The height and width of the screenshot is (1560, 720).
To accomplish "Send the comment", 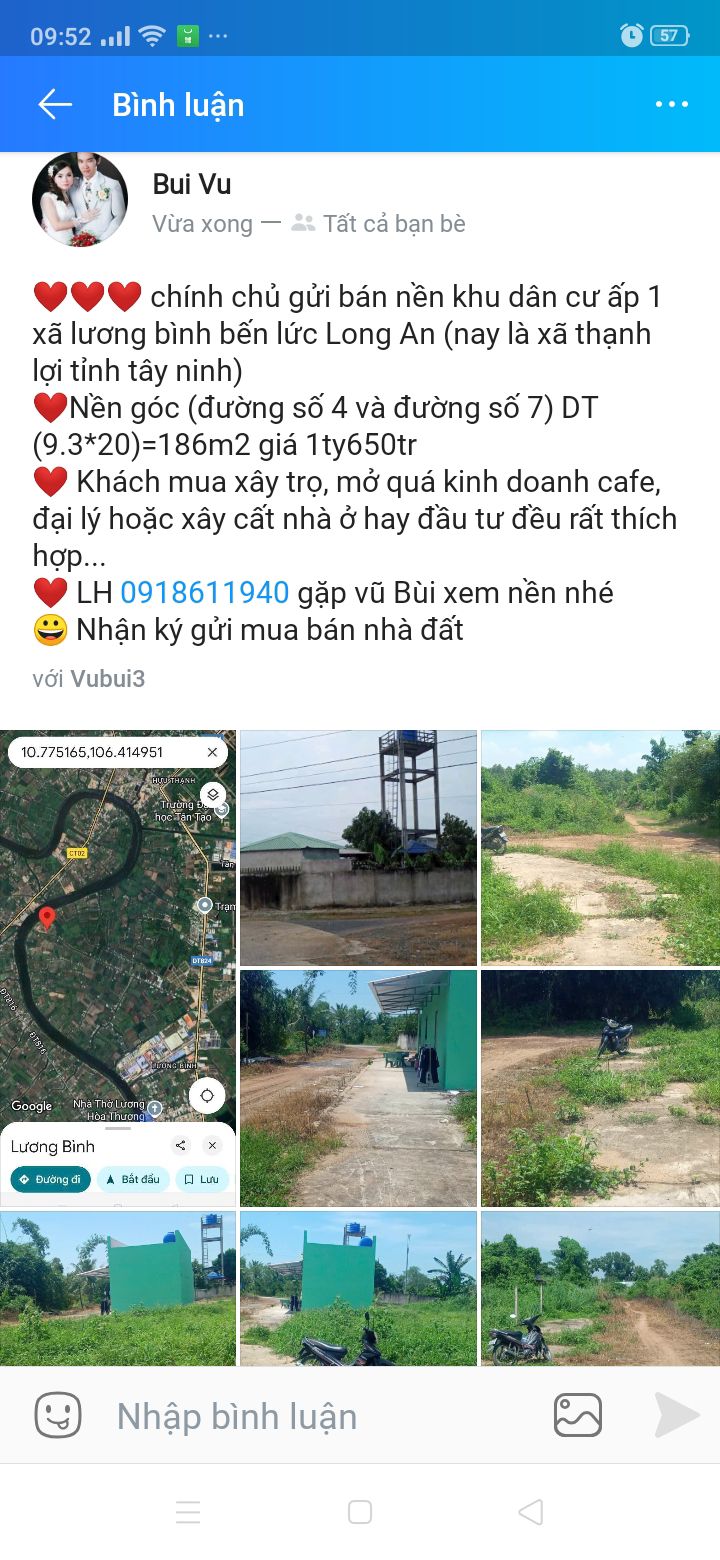I will click(677, 1415).
